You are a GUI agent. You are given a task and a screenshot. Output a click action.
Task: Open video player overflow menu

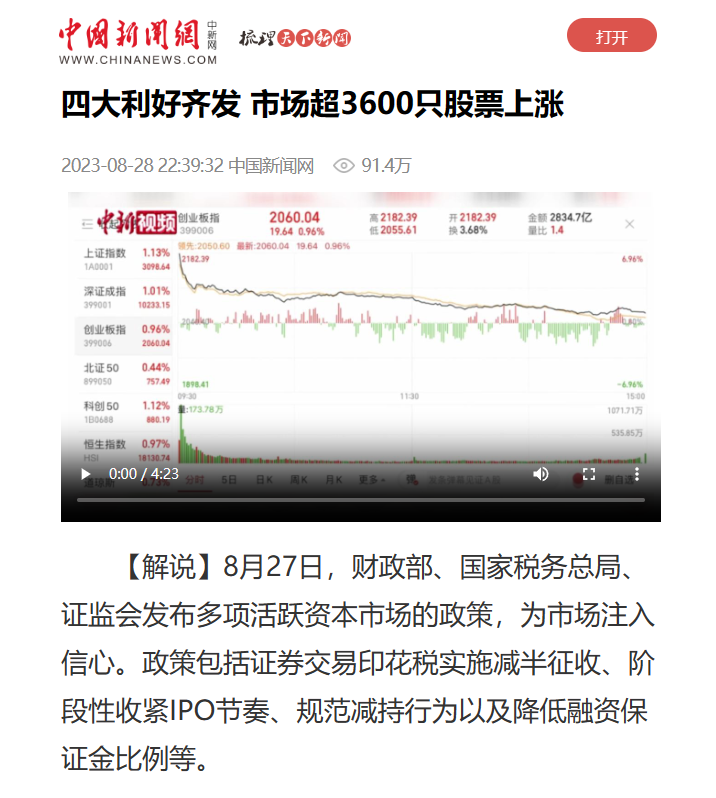(x=637, y=474)
